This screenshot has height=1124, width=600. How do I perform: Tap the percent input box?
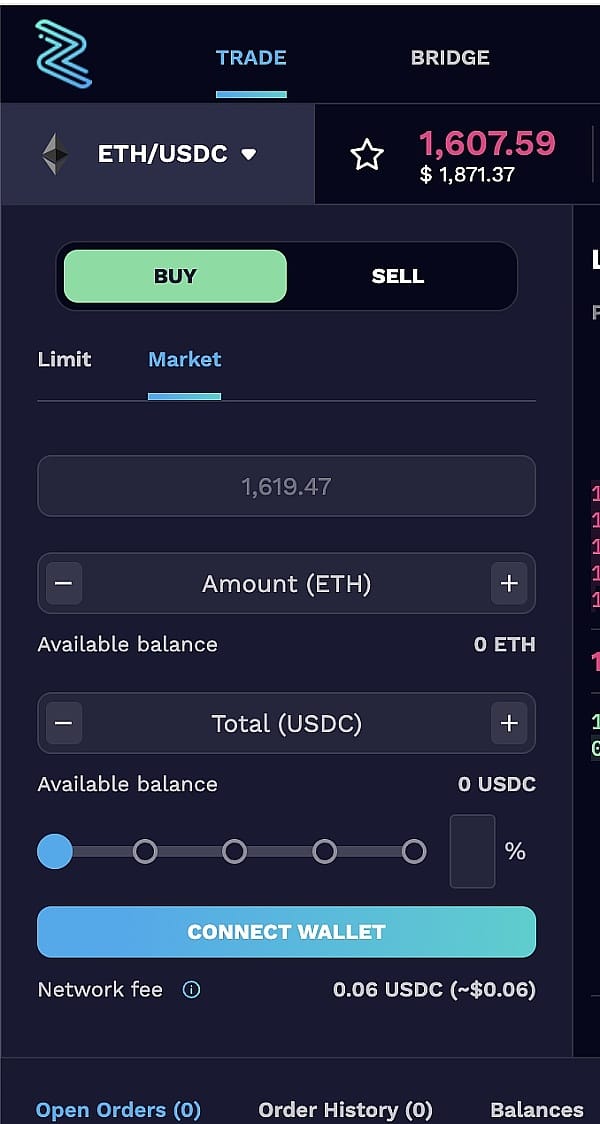(x=472, y=851)
